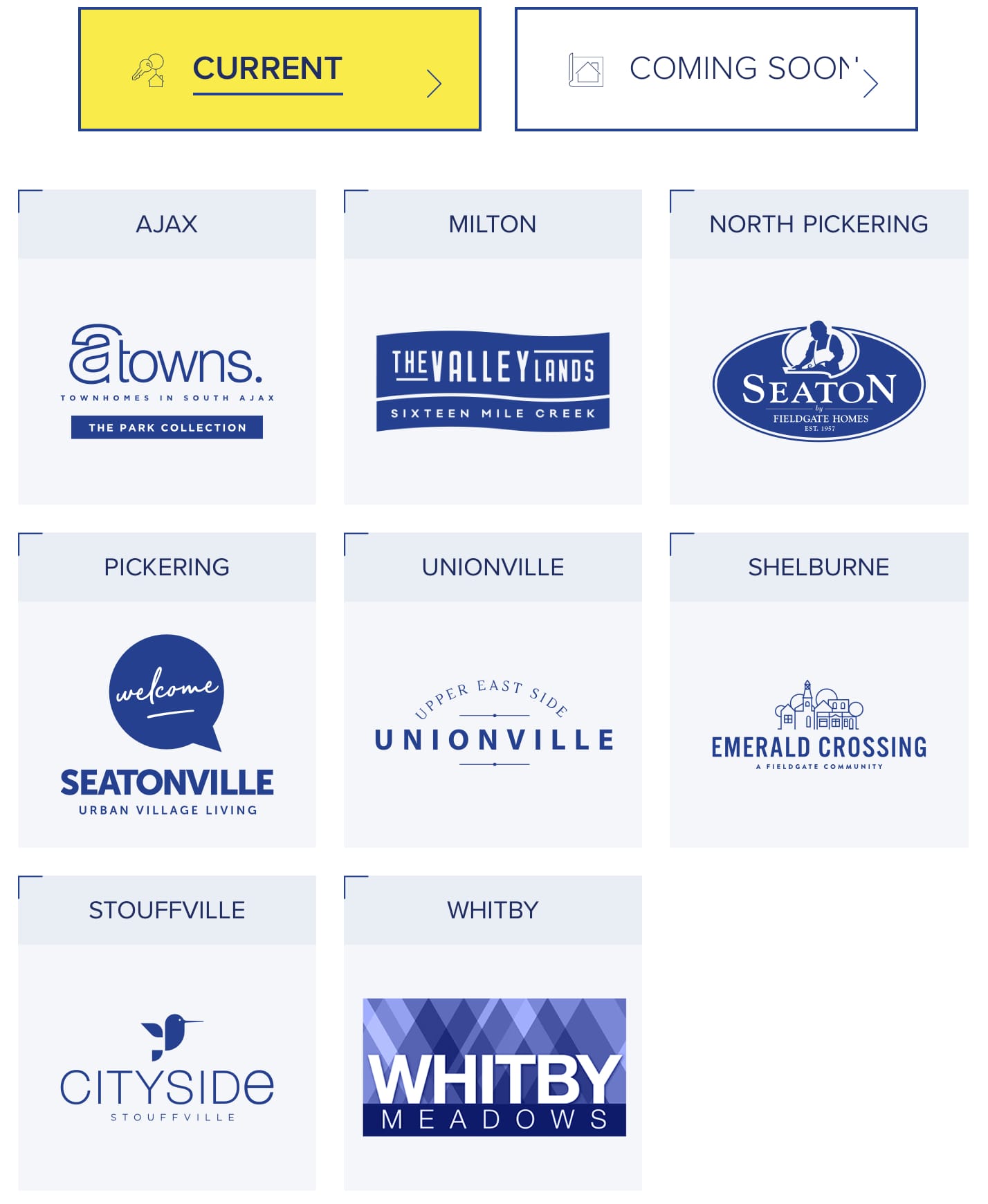This screenshot has width=988, height=1204.
Task: Open the Milton Valleylands community card
Action: [x=493, y=380]
